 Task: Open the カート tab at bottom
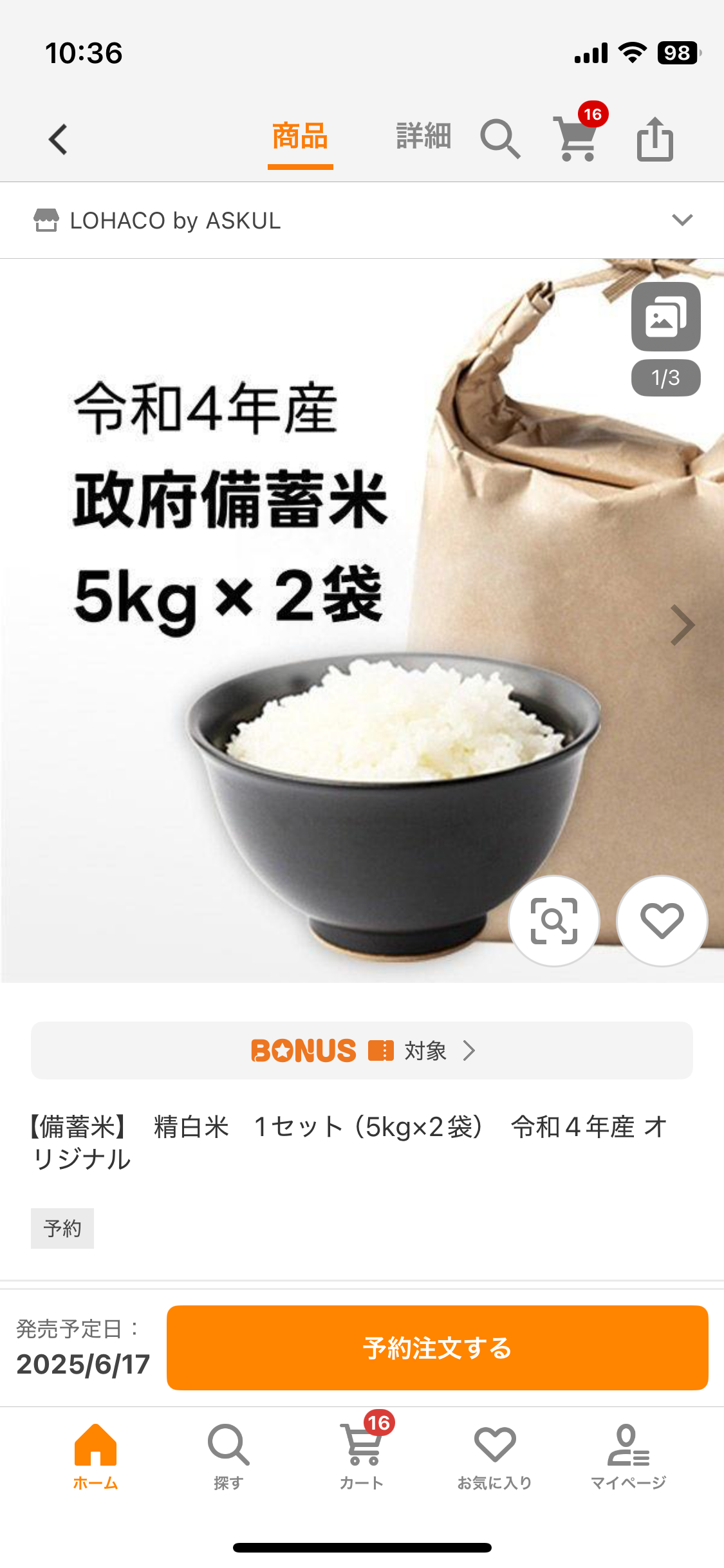(362, 1456)
